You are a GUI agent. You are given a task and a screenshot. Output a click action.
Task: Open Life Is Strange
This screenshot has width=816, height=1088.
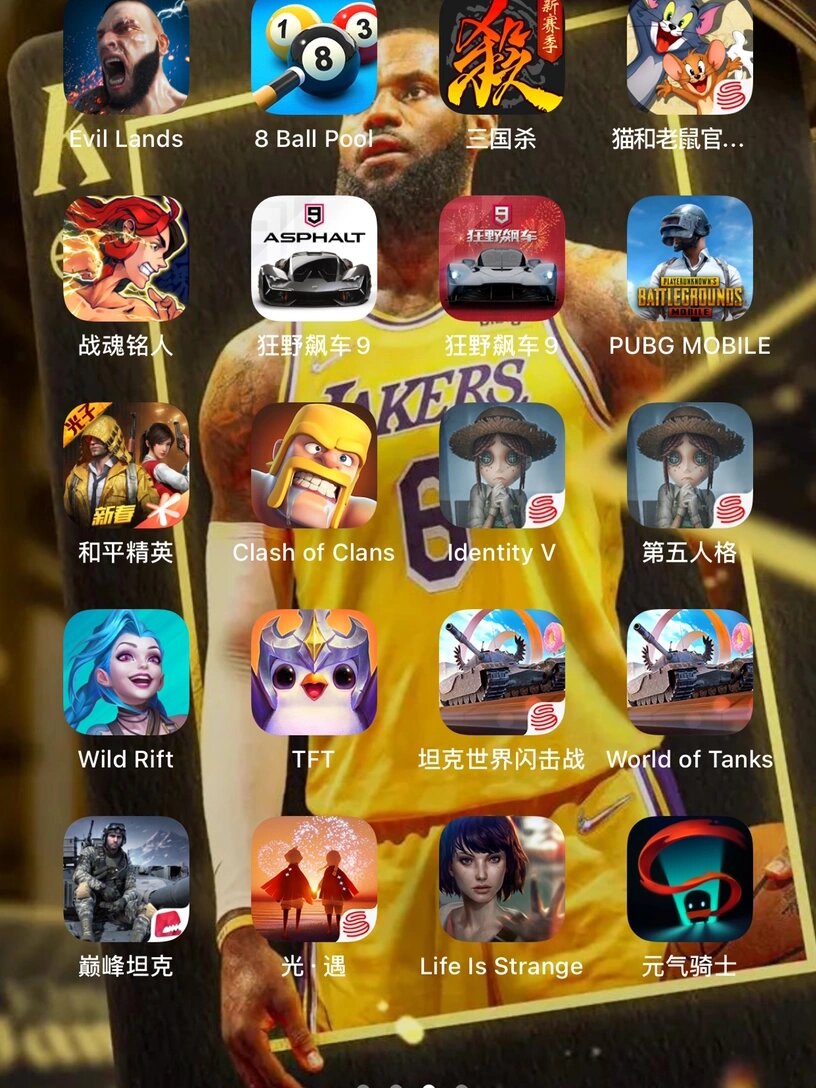coord(502,879)
